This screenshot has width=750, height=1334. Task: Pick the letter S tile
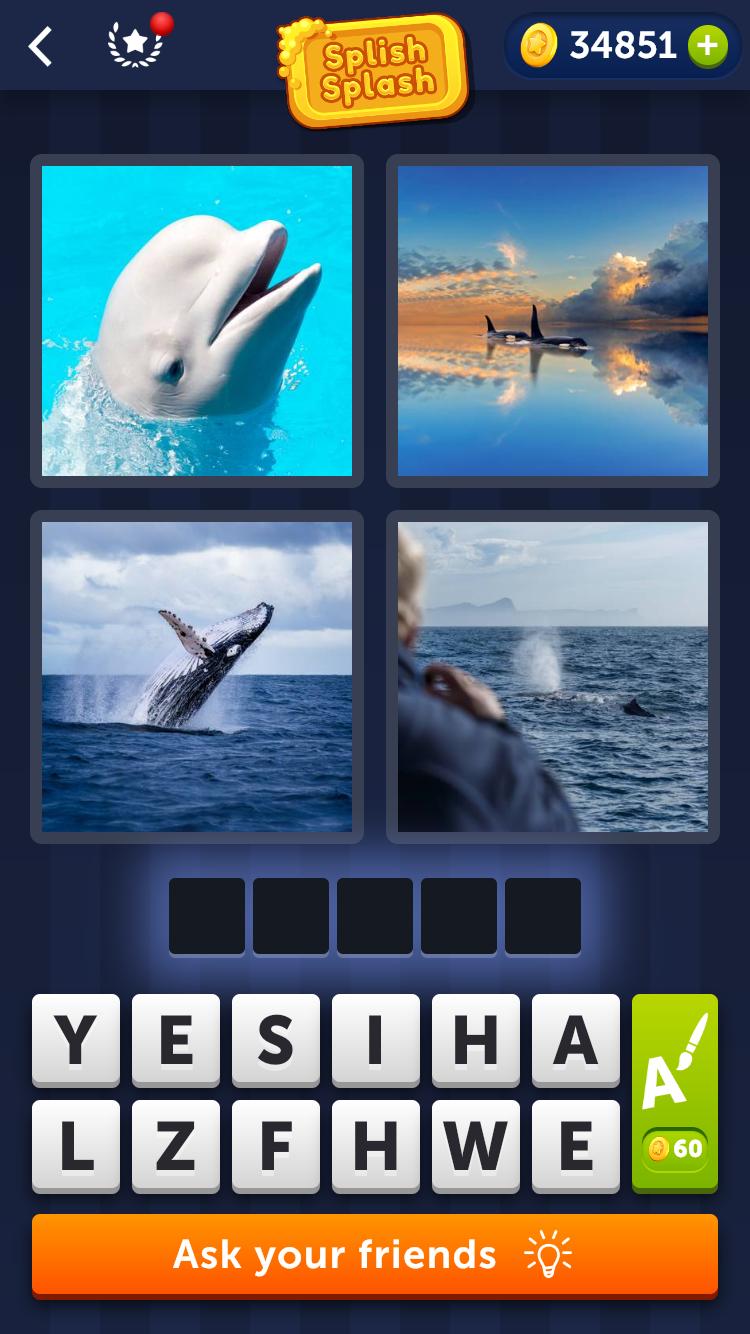[276, 1040]
